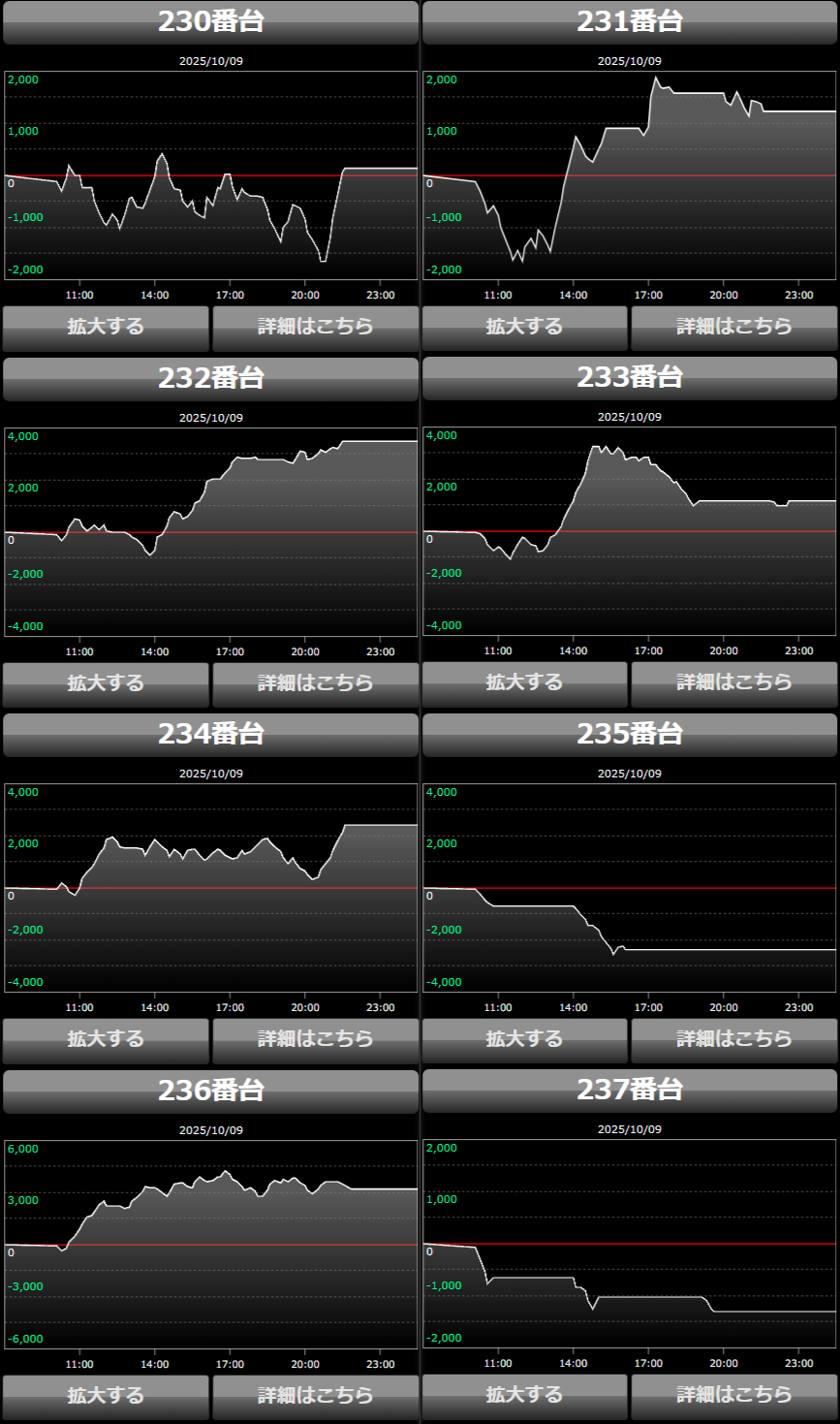This screenshot has width=840, height=1424.
Task: Open 詳細はこちら for 234番台
Action: pyautogui.click(x=315, y=1040)
